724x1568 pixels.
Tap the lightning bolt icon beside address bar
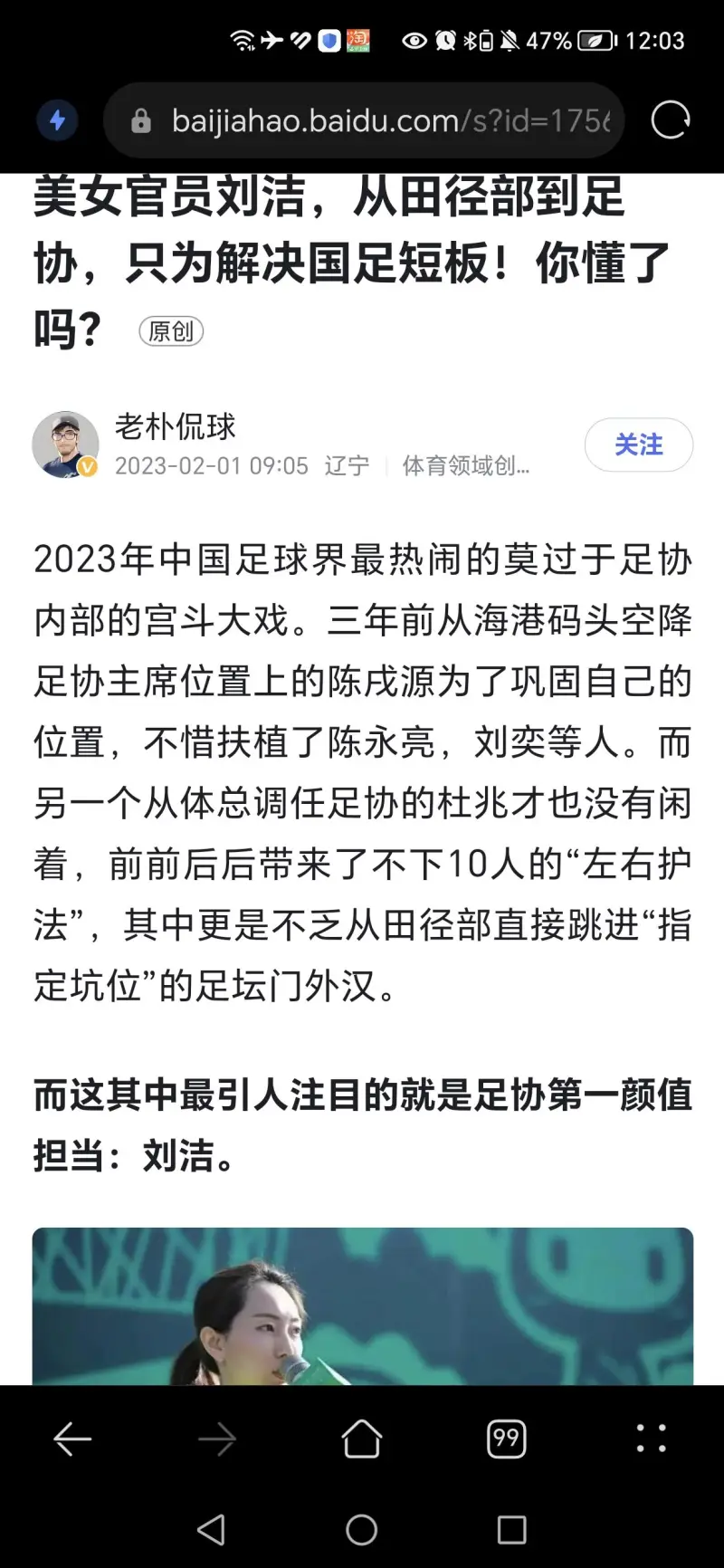[x=57, y=120]
